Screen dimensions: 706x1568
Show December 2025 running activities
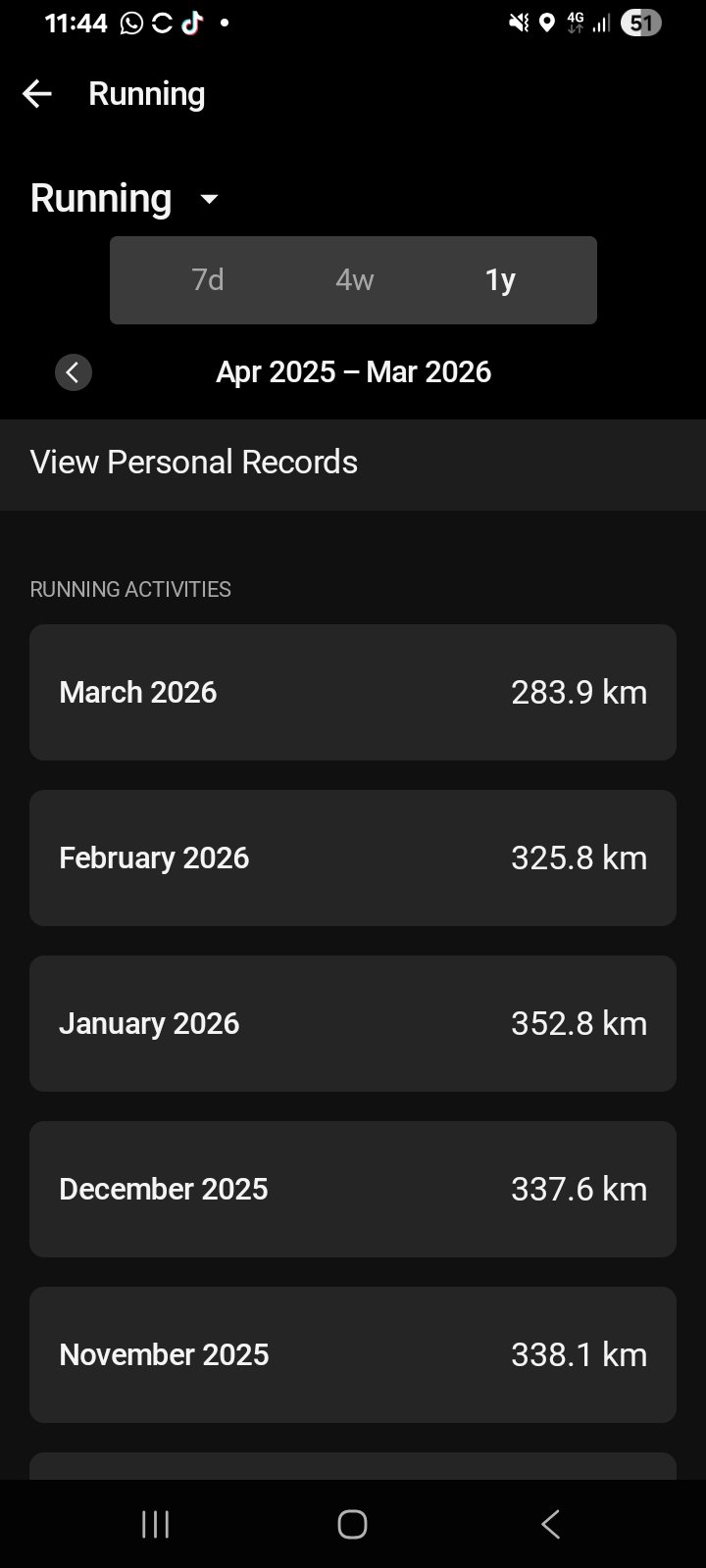(x=353, y=1189)
